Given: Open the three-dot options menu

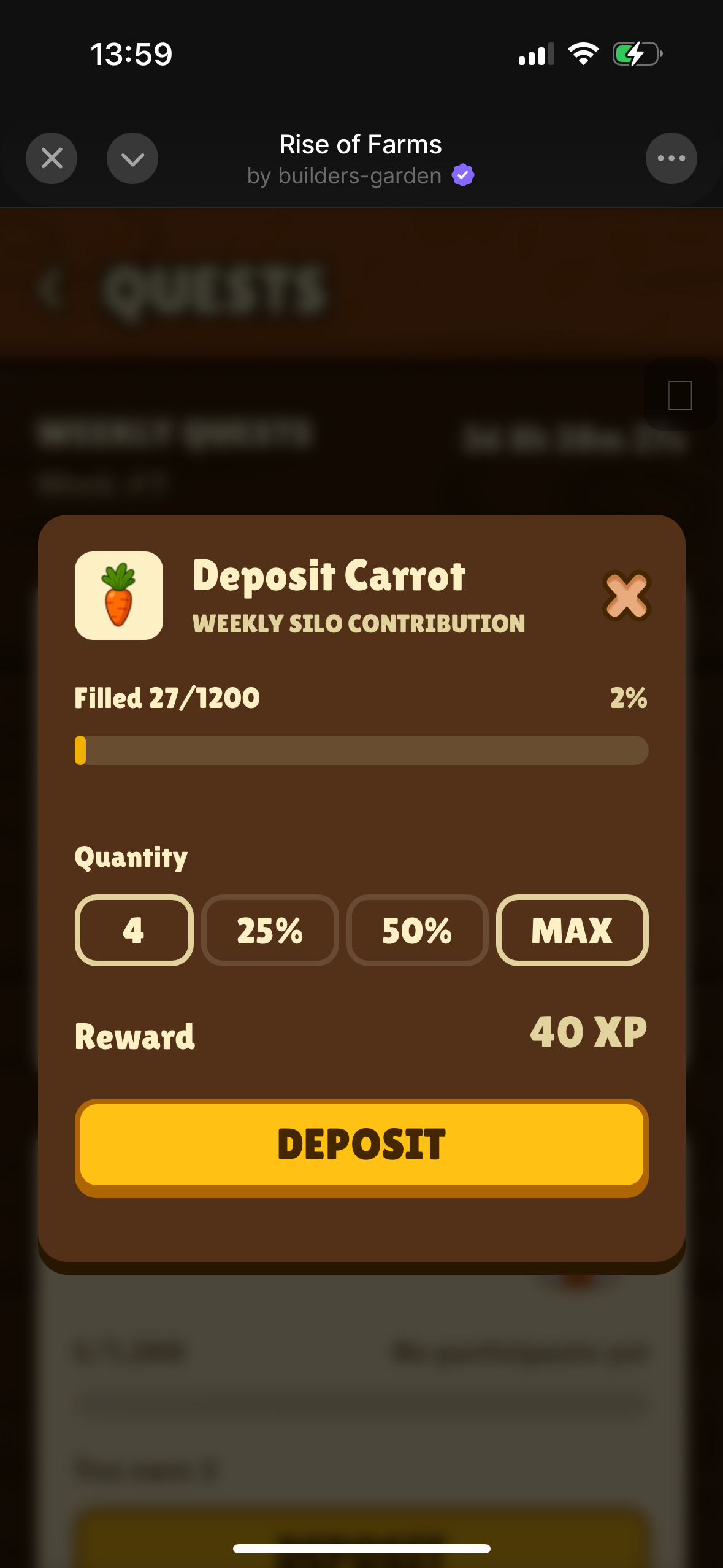Looking at the screenshot, I should click(671, 158).
